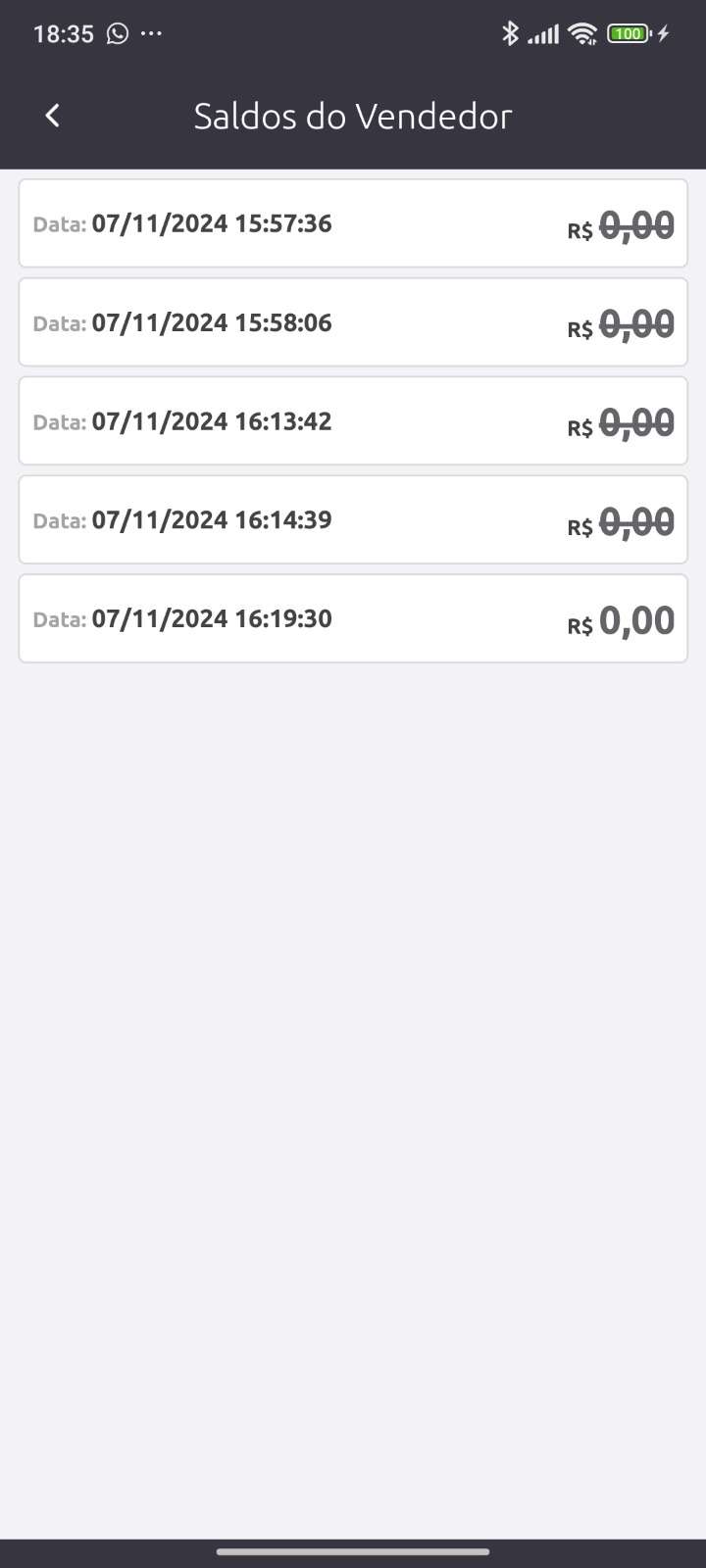
Task: Go back from Saldos do Vendedor
Action: [53, 116]
